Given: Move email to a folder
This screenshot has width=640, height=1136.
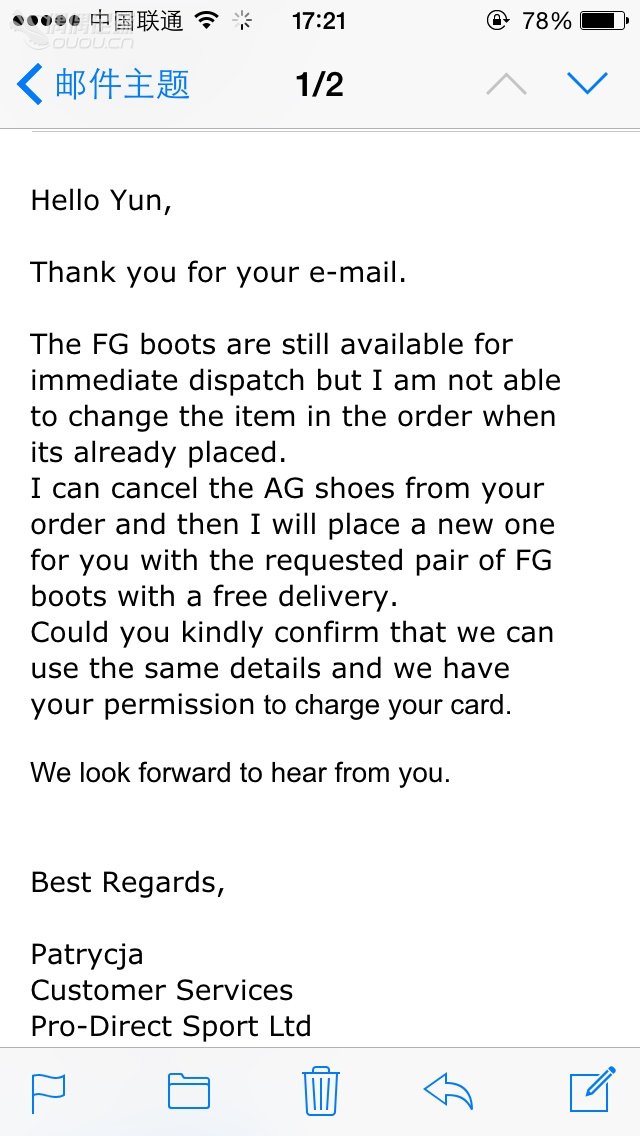Looking at the screenshot, I should [188, 1092].
